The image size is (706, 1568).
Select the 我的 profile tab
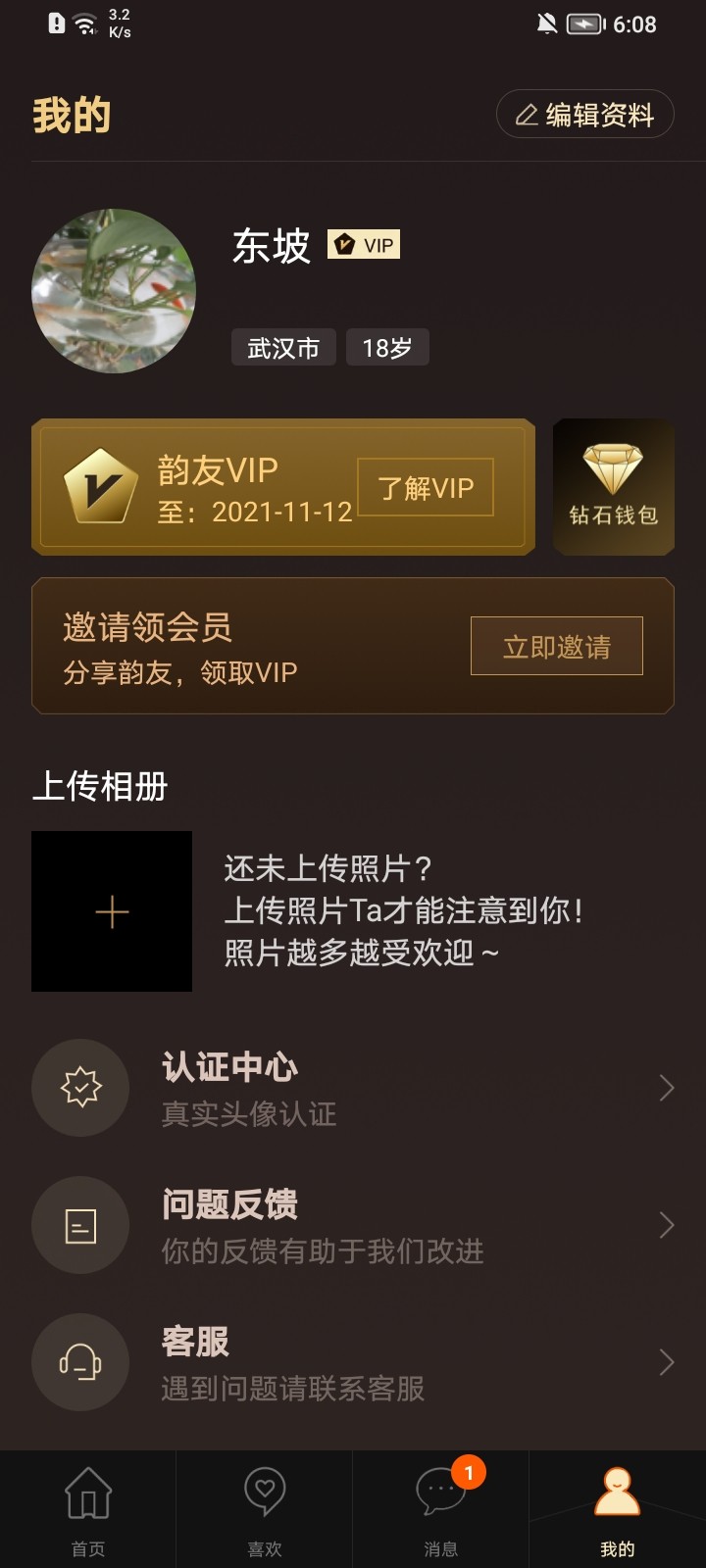pos(618,1511)
